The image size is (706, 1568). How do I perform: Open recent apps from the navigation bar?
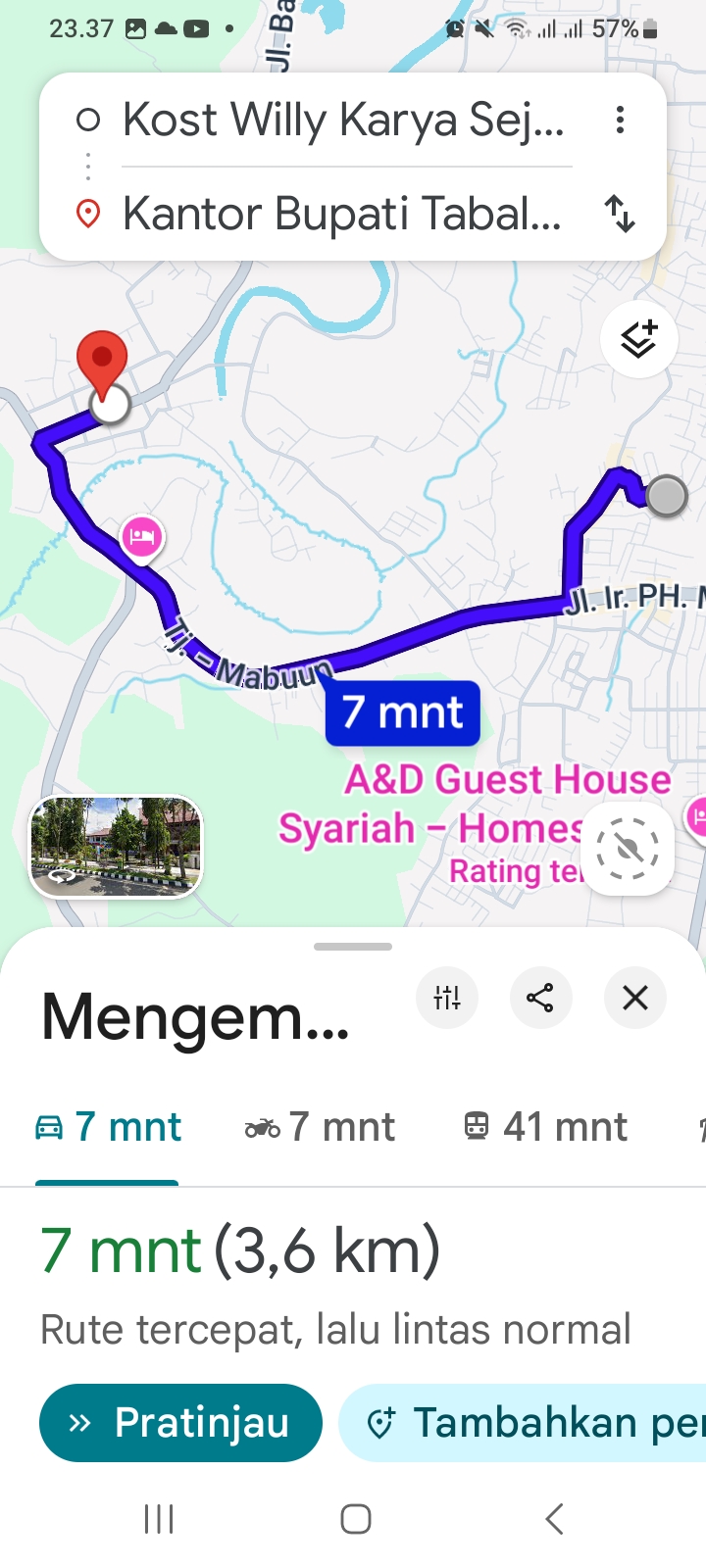159,1519
